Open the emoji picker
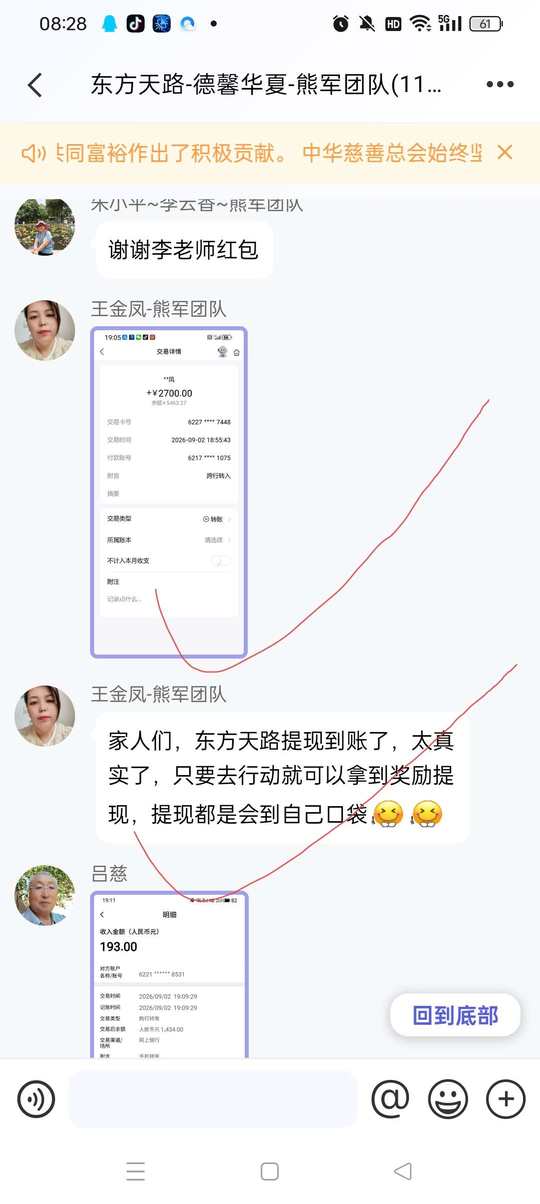The image size is (540, 1204). pyautogui.click(x=448, y=1100)
